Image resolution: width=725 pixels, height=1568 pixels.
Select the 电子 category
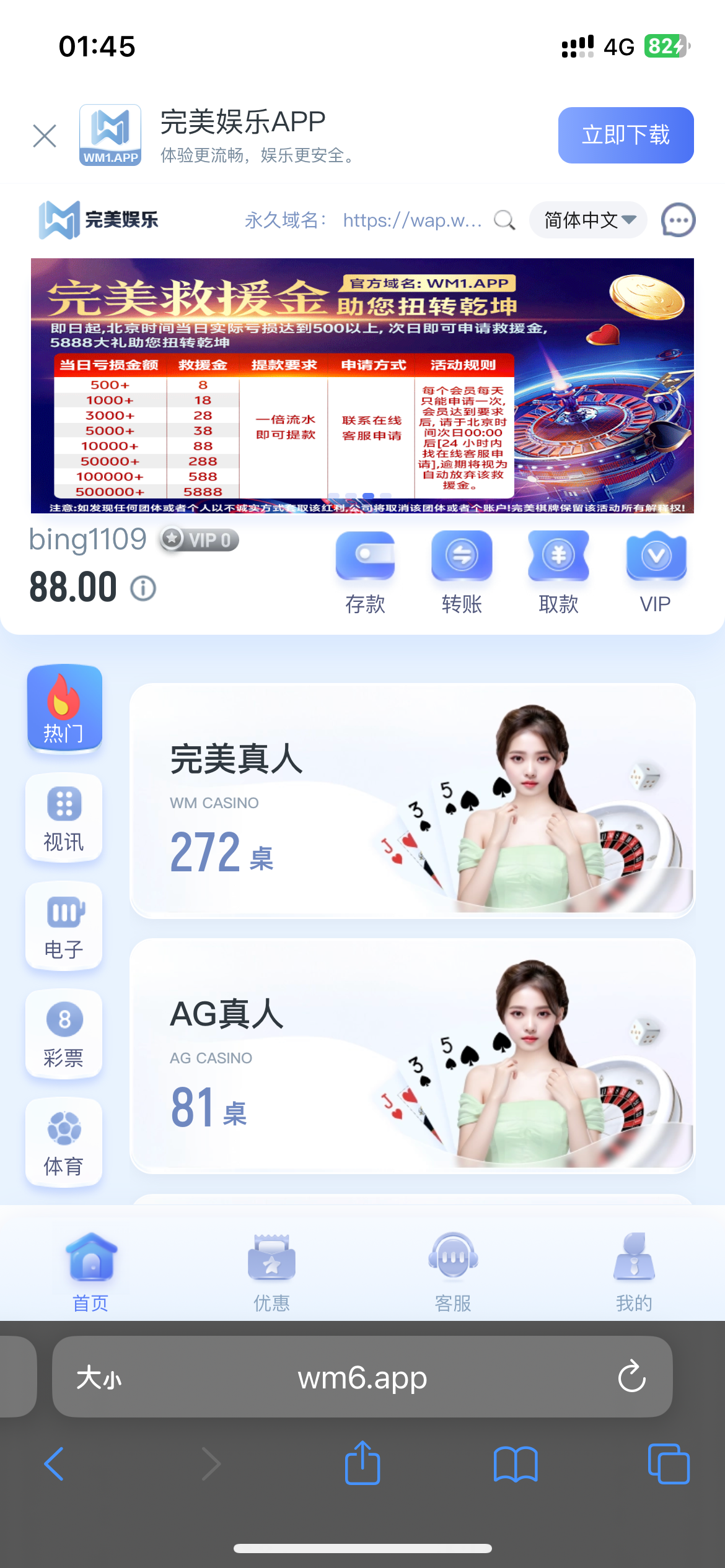[64, 926]
